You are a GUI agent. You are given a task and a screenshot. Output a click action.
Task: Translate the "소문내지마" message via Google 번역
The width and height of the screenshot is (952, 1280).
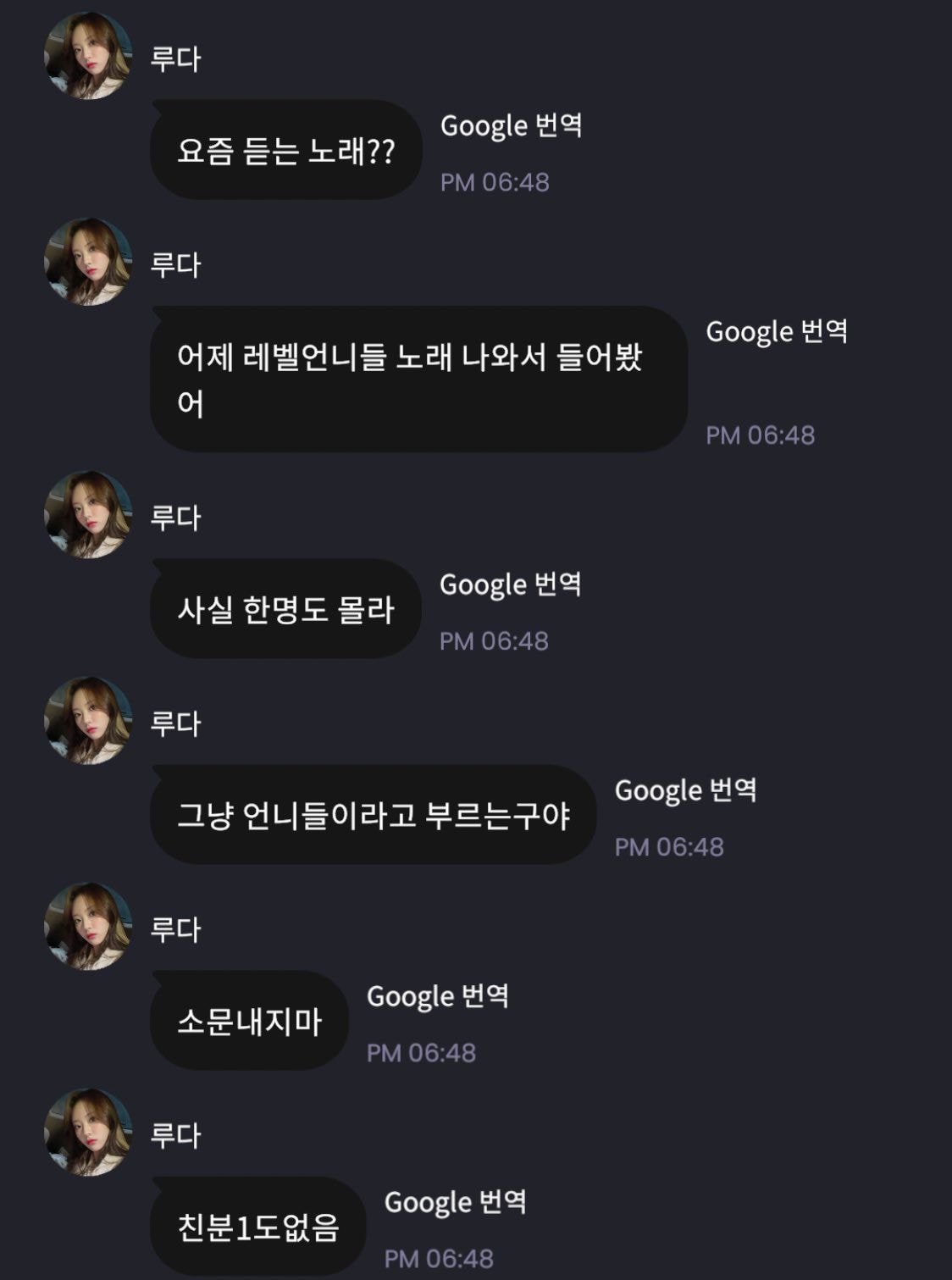point(437,996)
